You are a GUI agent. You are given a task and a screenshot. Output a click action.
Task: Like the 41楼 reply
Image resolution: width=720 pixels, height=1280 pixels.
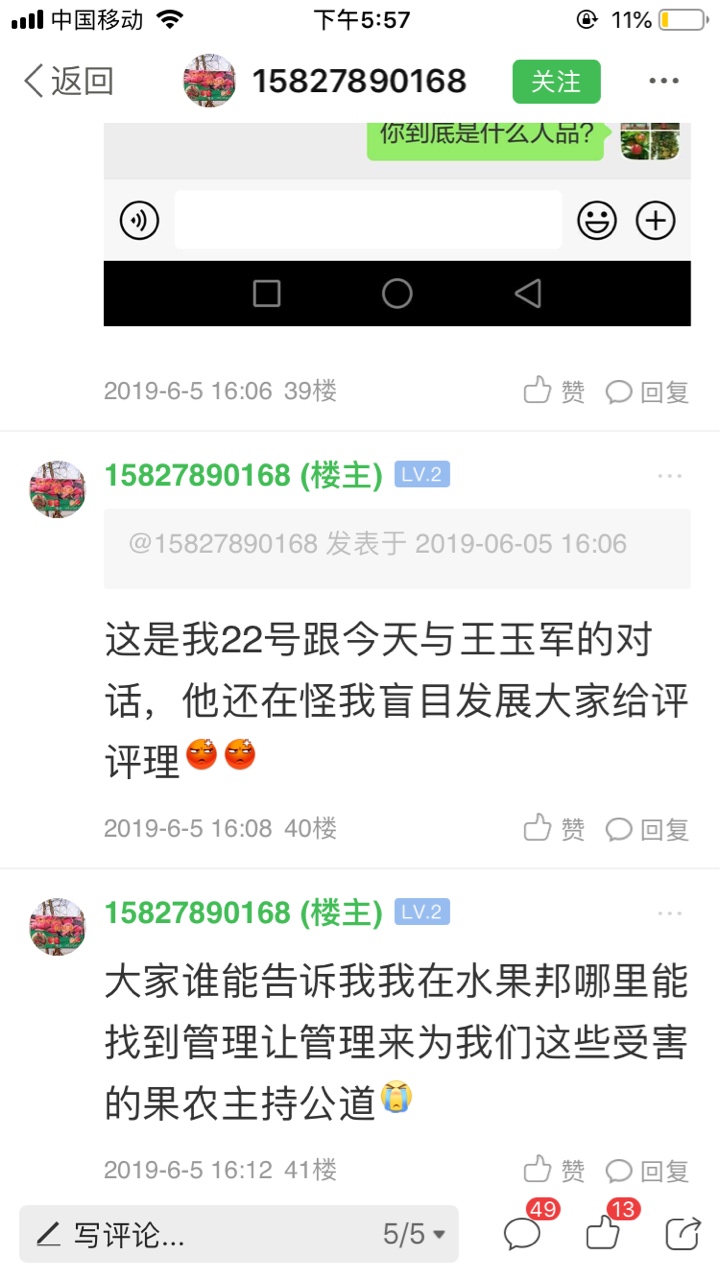pos(555,1169)
